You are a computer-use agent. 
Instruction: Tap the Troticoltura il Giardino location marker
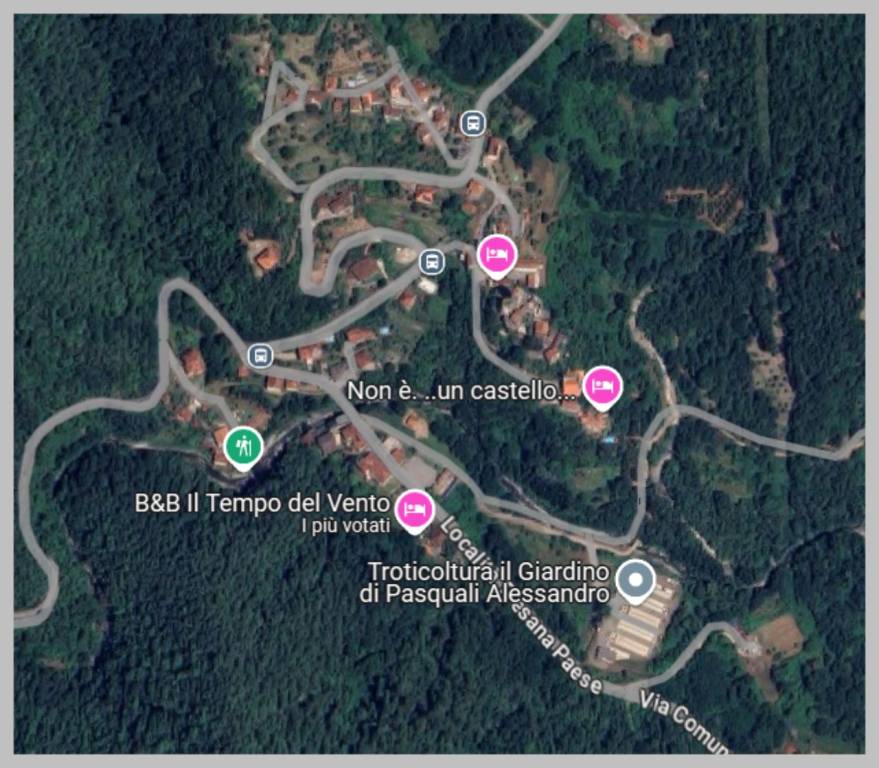pos(634,580)
